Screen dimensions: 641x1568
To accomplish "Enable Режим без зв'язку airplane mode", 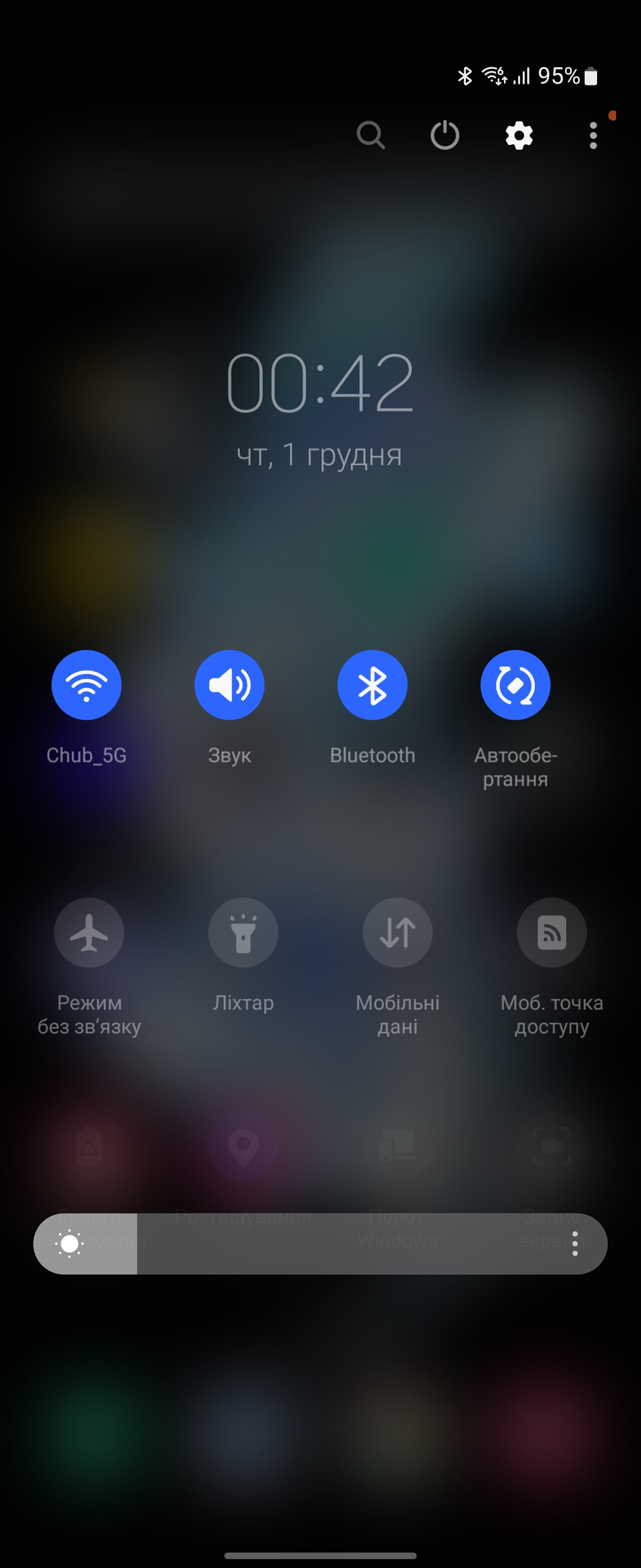I will click(89, 932).
